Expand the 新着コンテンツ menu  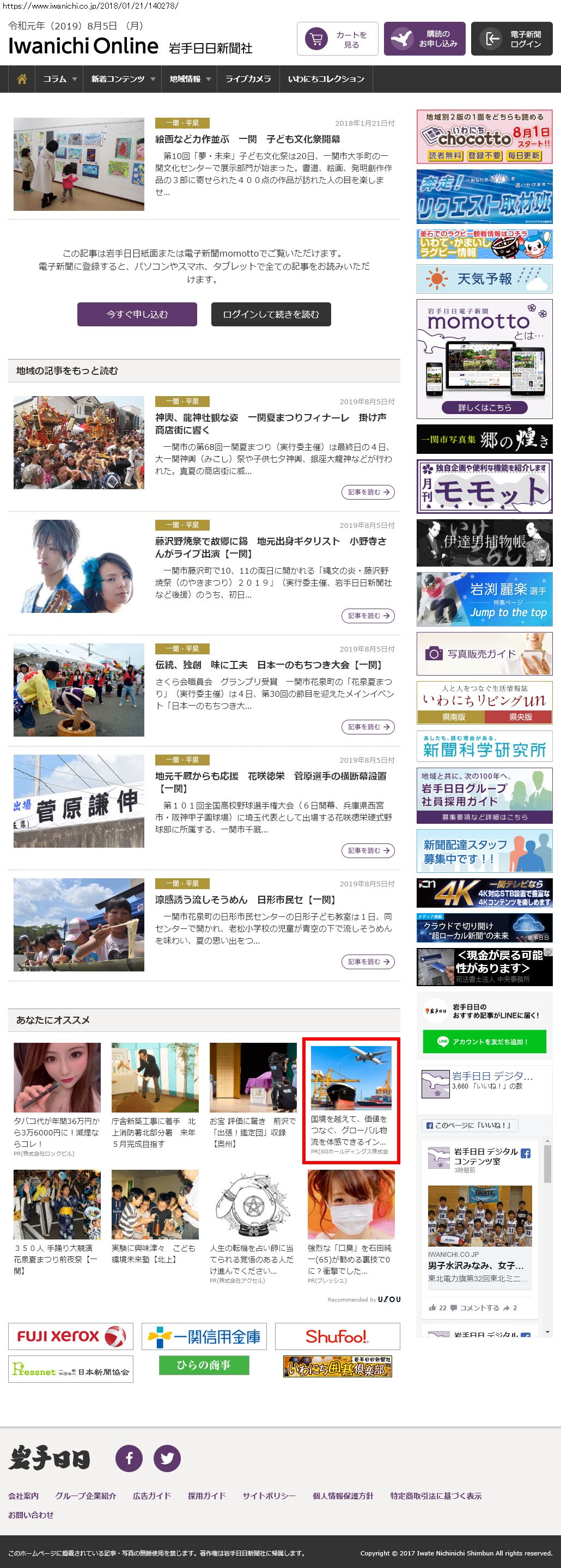123,79
